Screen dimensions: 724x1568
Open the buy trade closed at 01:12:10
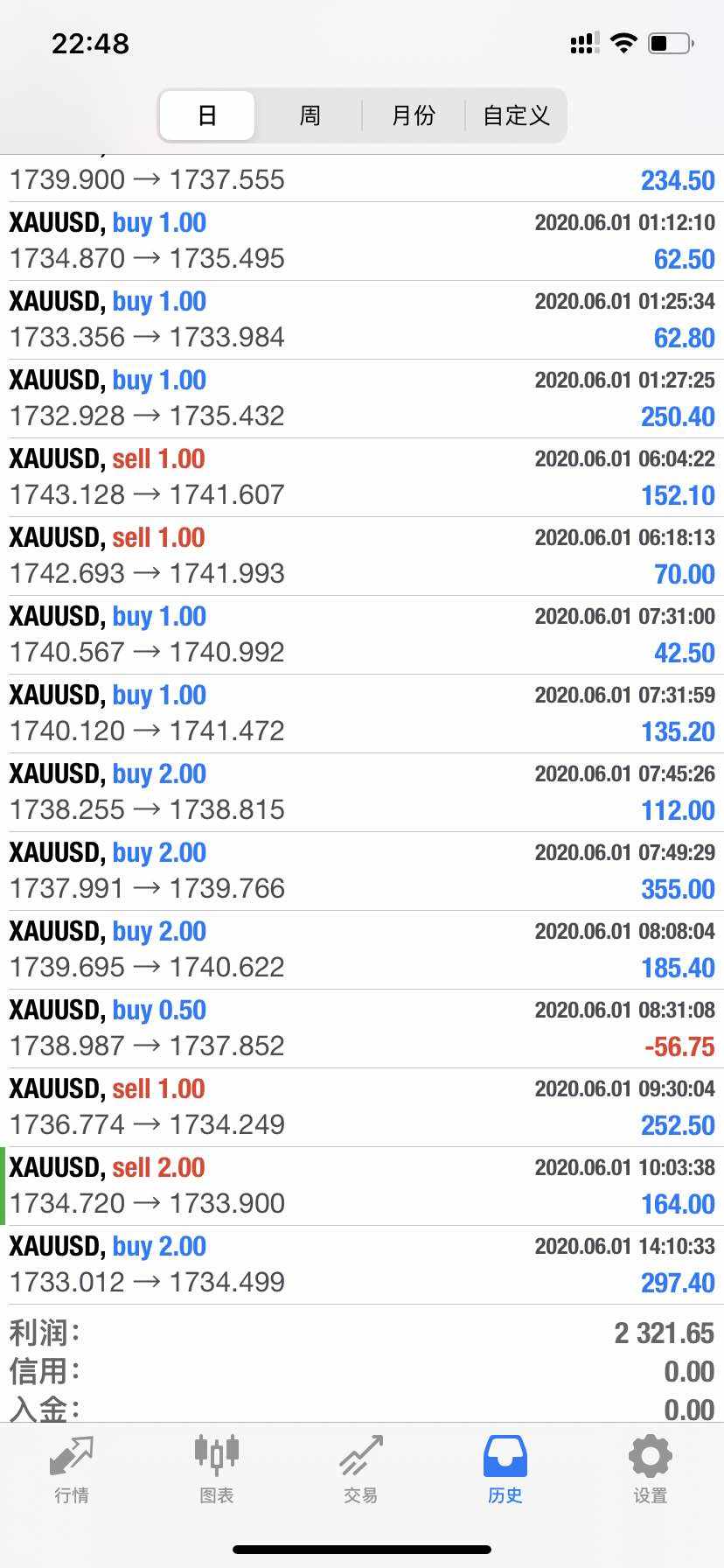[x=362, y=241]
